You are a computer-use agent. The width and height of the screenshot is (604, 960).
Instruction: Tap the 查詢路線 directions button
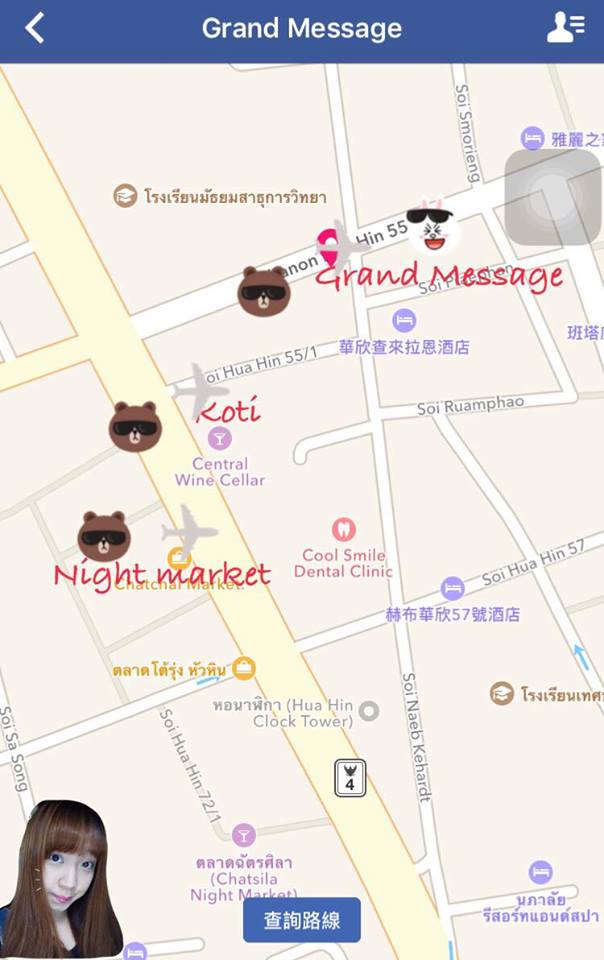(301, 920)
